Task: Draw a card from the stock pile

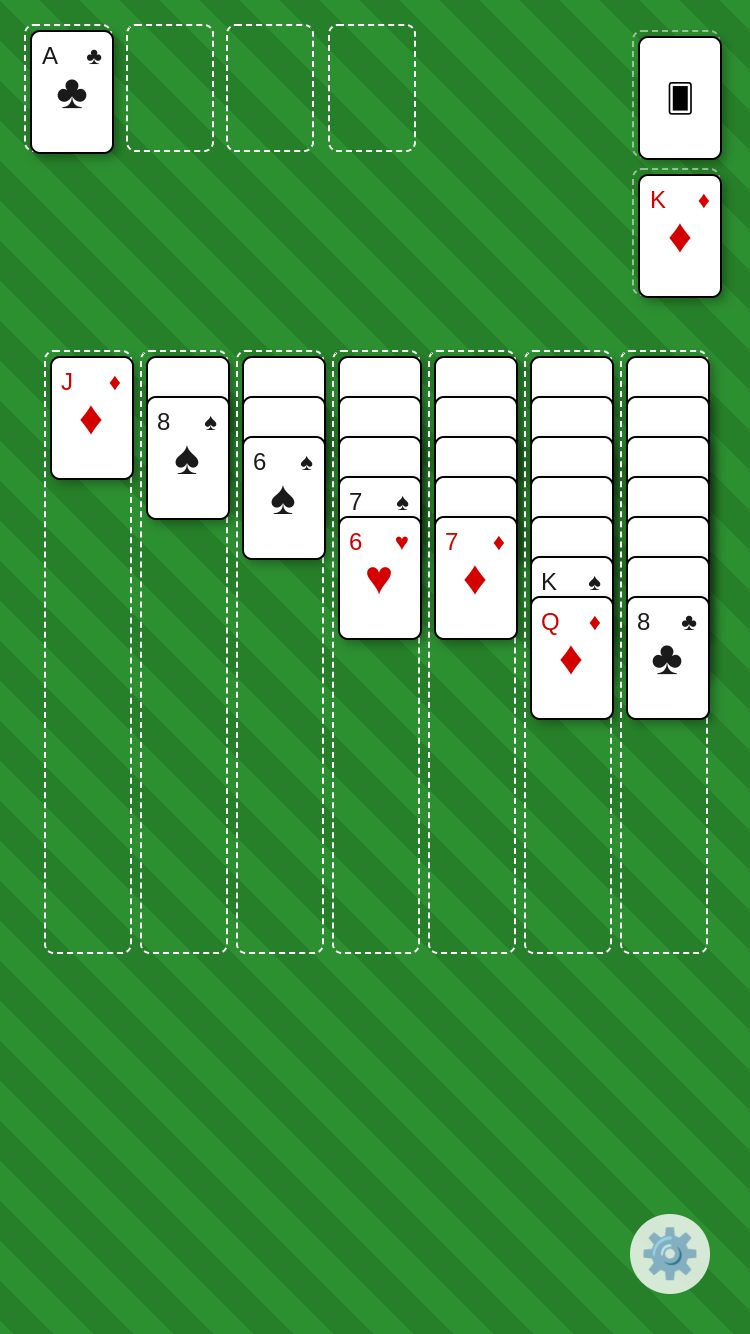Action: point(680,98)
